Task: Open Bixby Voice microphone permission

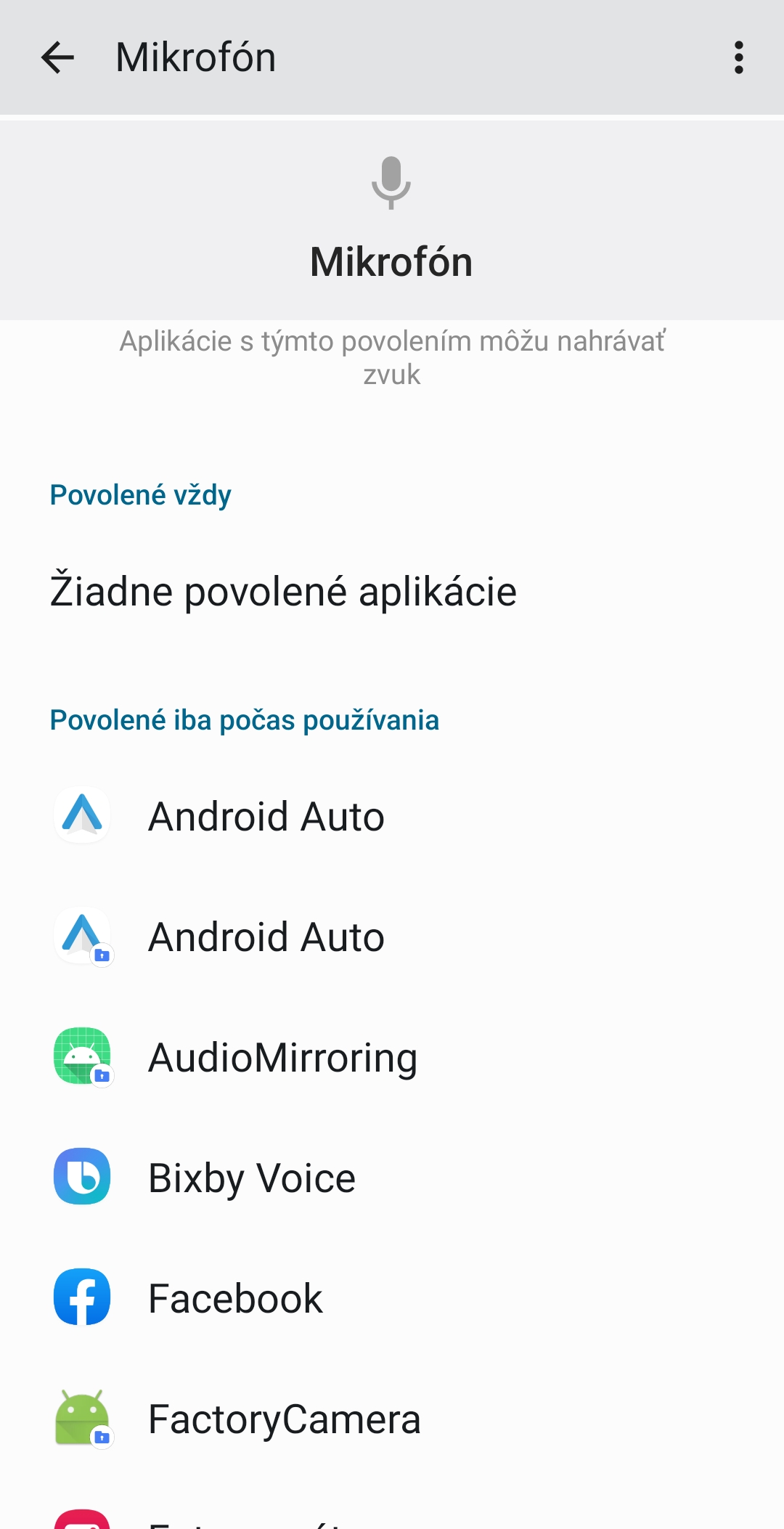Action: [x=251, y=1178]
